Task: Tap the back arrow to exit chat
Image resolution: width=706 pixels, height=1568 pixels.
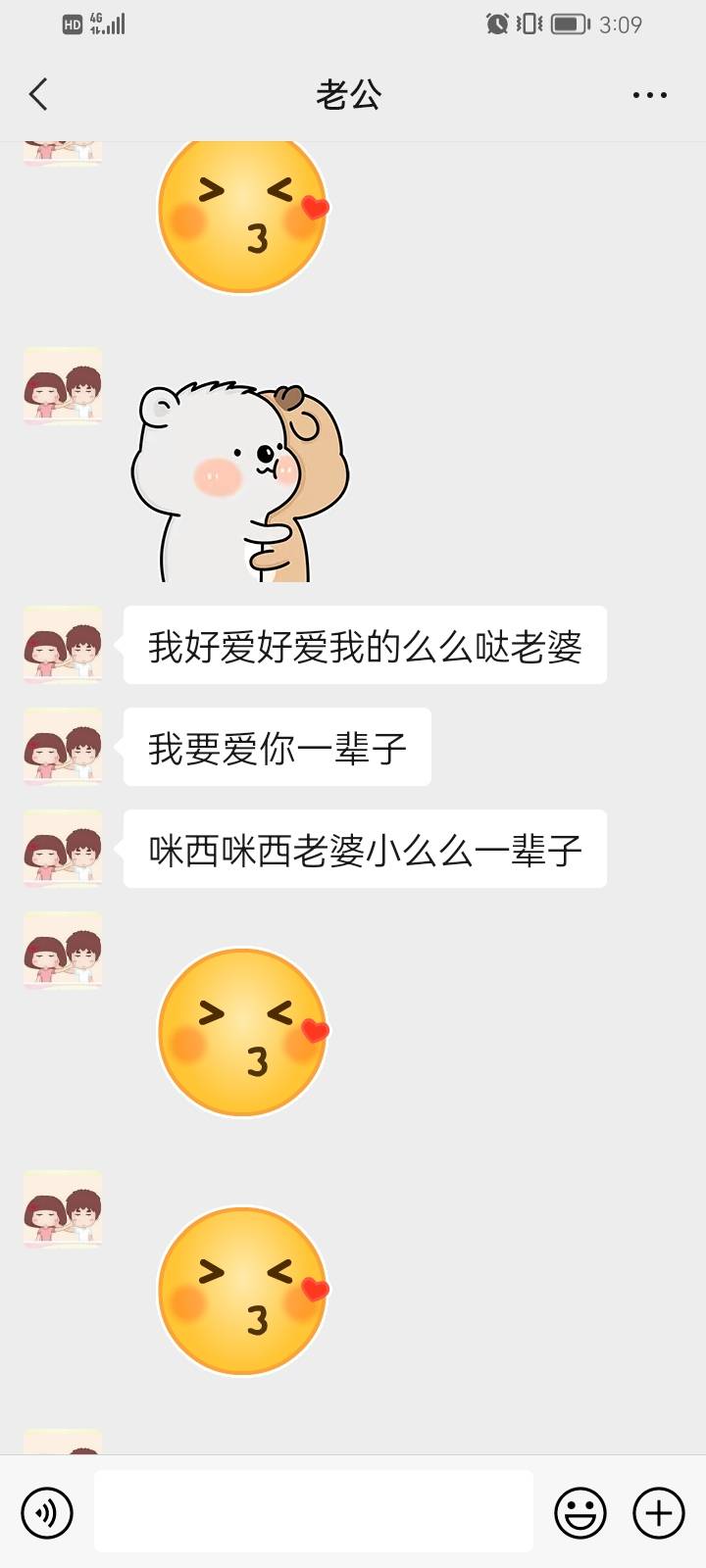Action: (37, 94)
